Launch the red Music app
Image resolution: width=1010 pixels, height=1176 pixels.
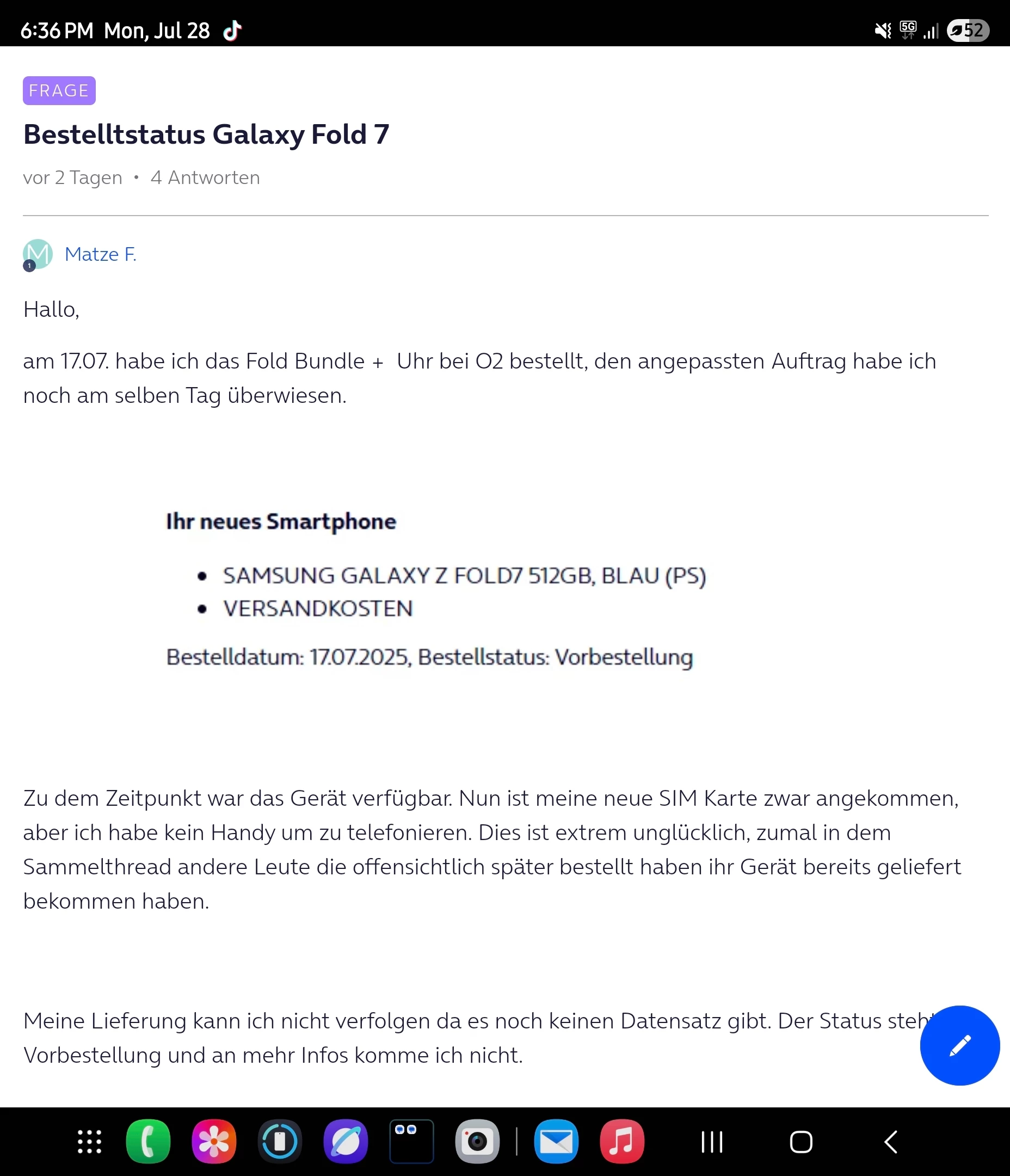622,1141
